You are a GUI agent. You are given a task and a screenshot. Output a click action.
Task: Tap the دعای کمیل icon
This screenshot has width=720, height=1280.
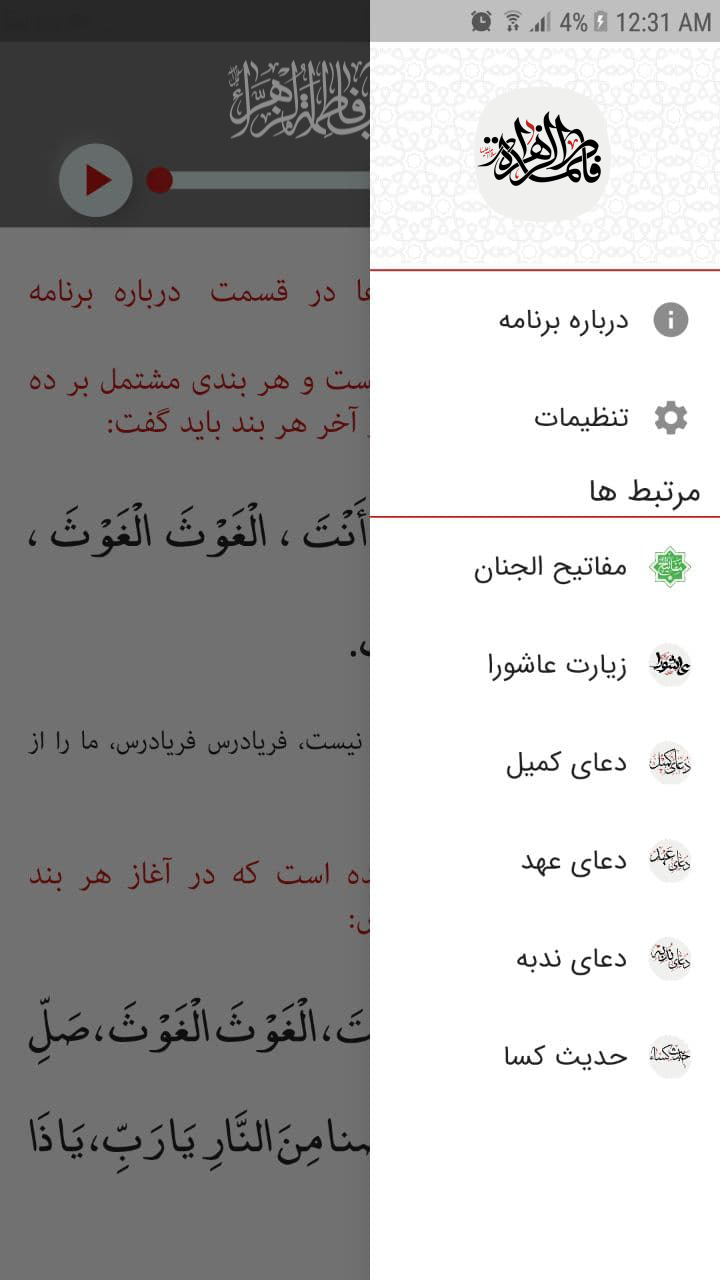click(x=668, y=761)
